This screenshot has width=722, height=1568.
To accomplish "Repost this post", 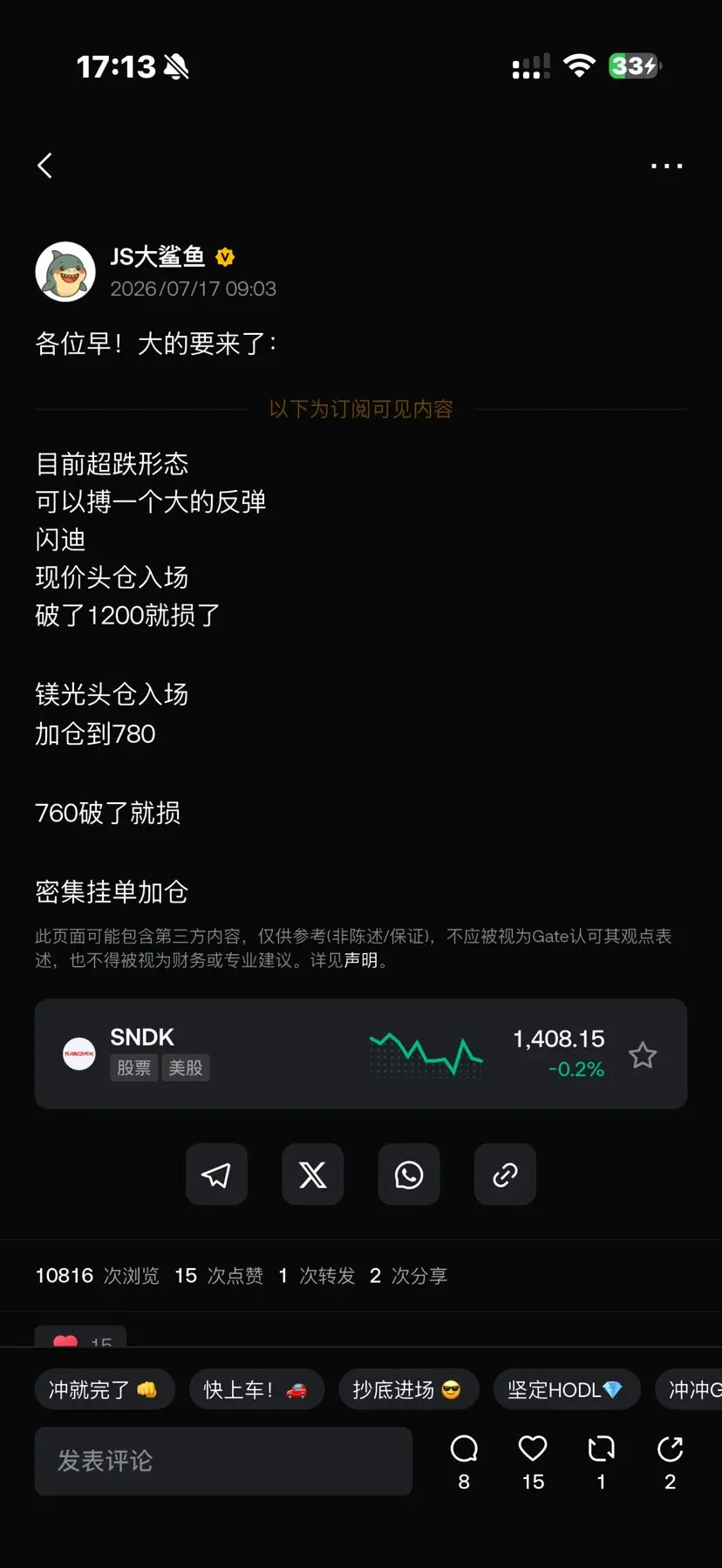I will [x=601, y=1462].
